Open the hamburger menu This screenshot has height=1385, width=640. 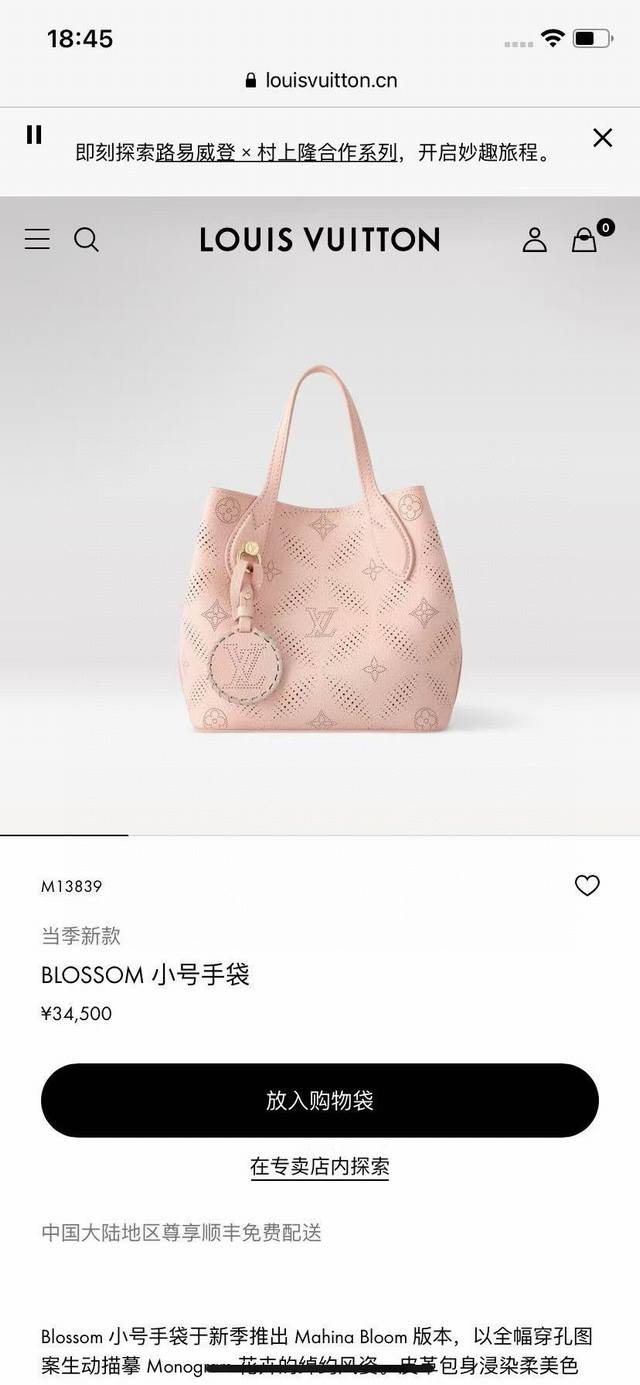[x=37, y=239]
